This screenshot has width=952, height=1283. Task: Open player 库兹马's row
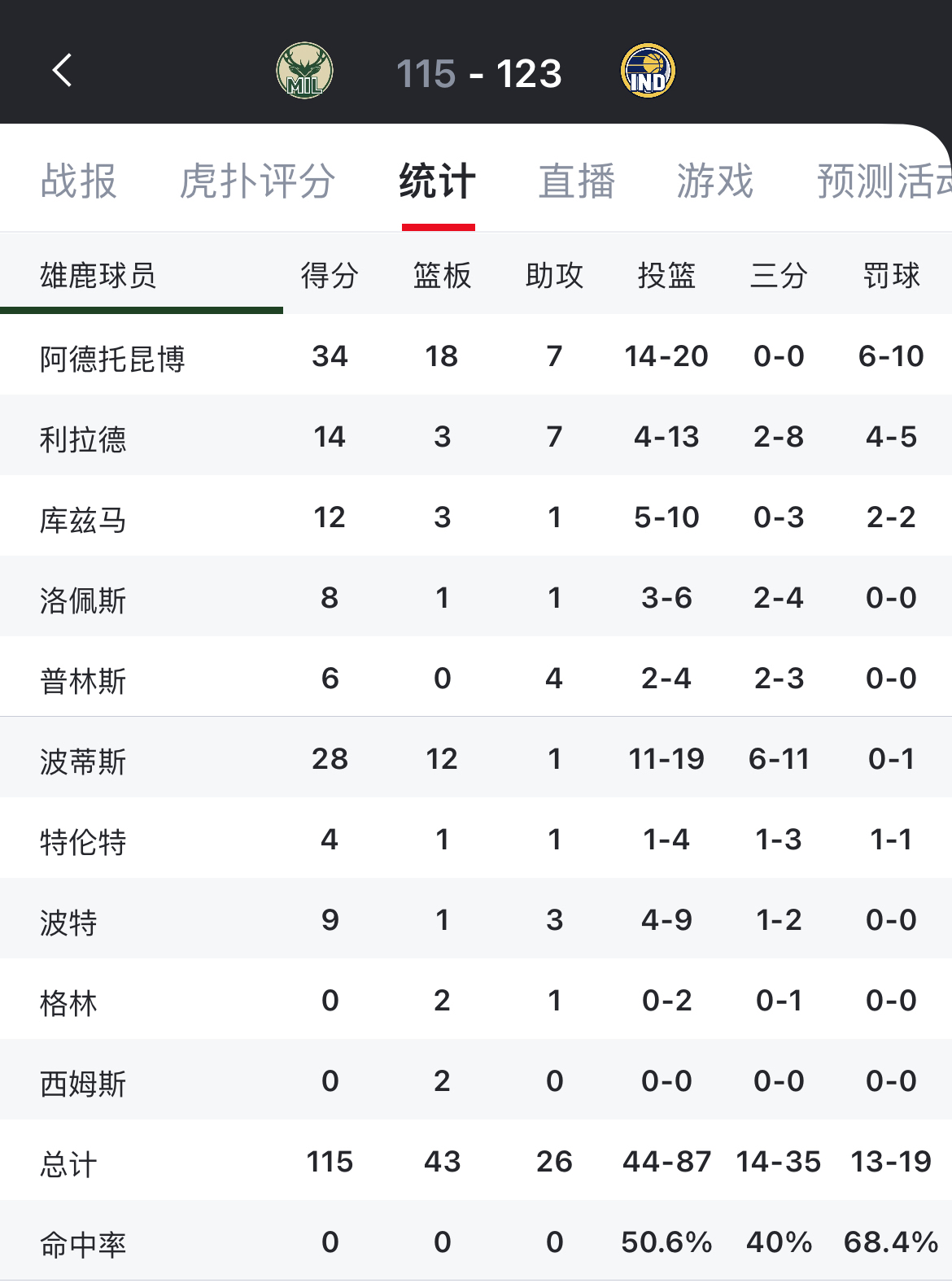tap(83, 519)
